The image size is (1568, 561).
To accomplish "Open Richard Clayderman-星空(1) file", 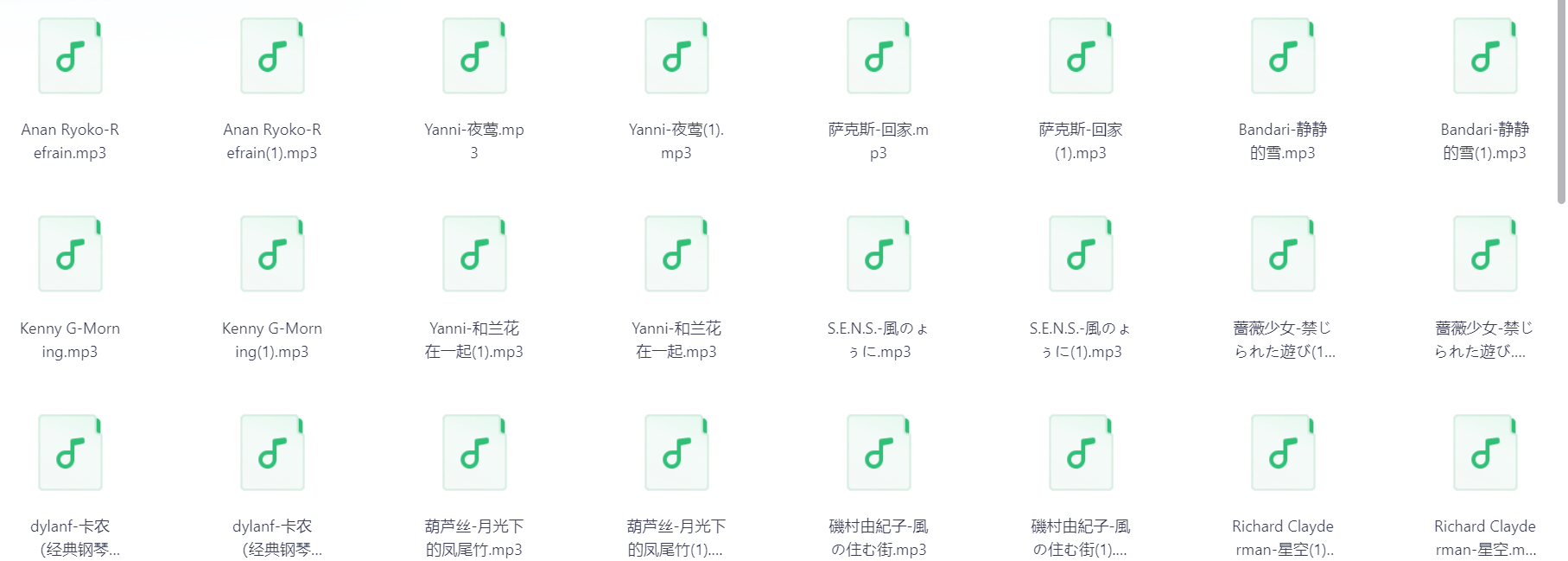I will point(1283,454).
